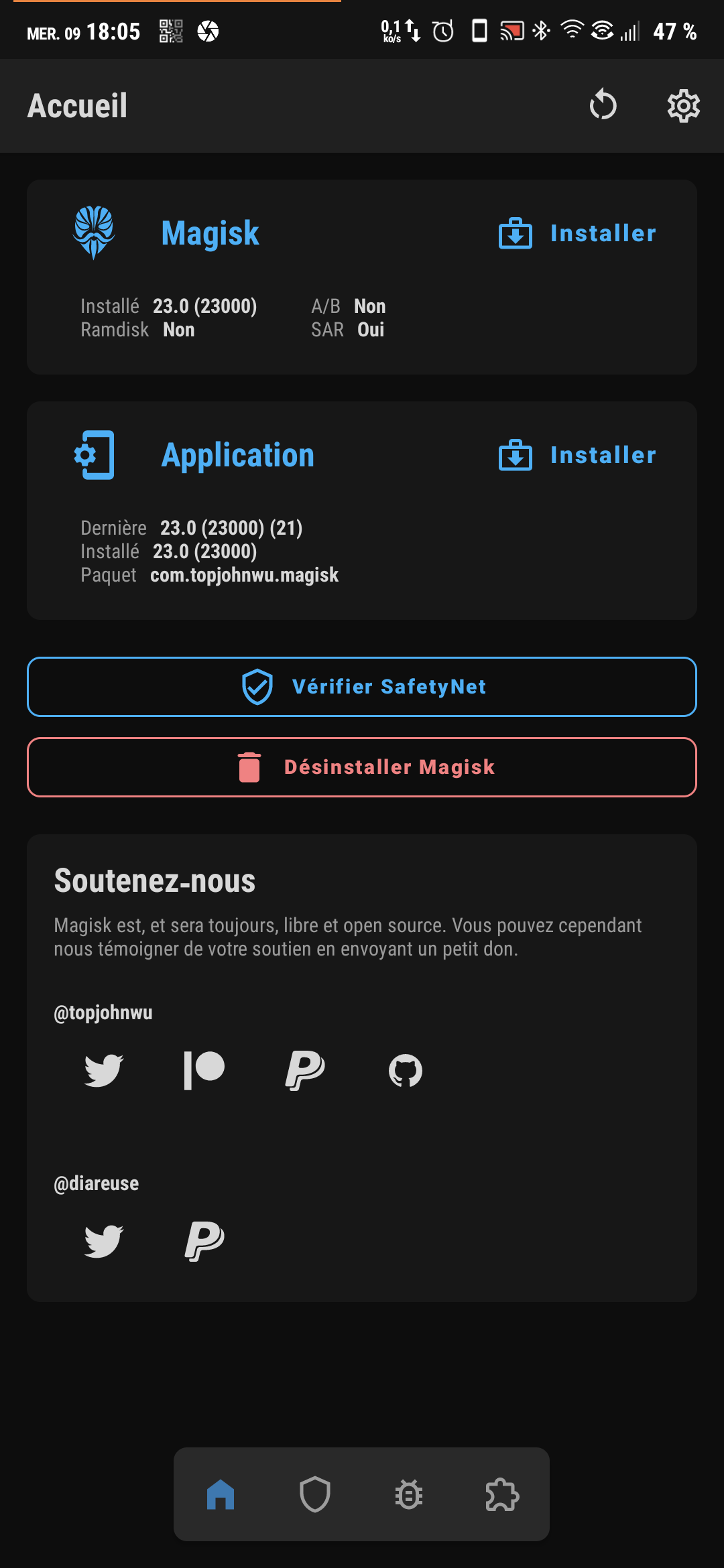
Task: Tap Vérifier SafetyNet
Action: pos(362,687)
